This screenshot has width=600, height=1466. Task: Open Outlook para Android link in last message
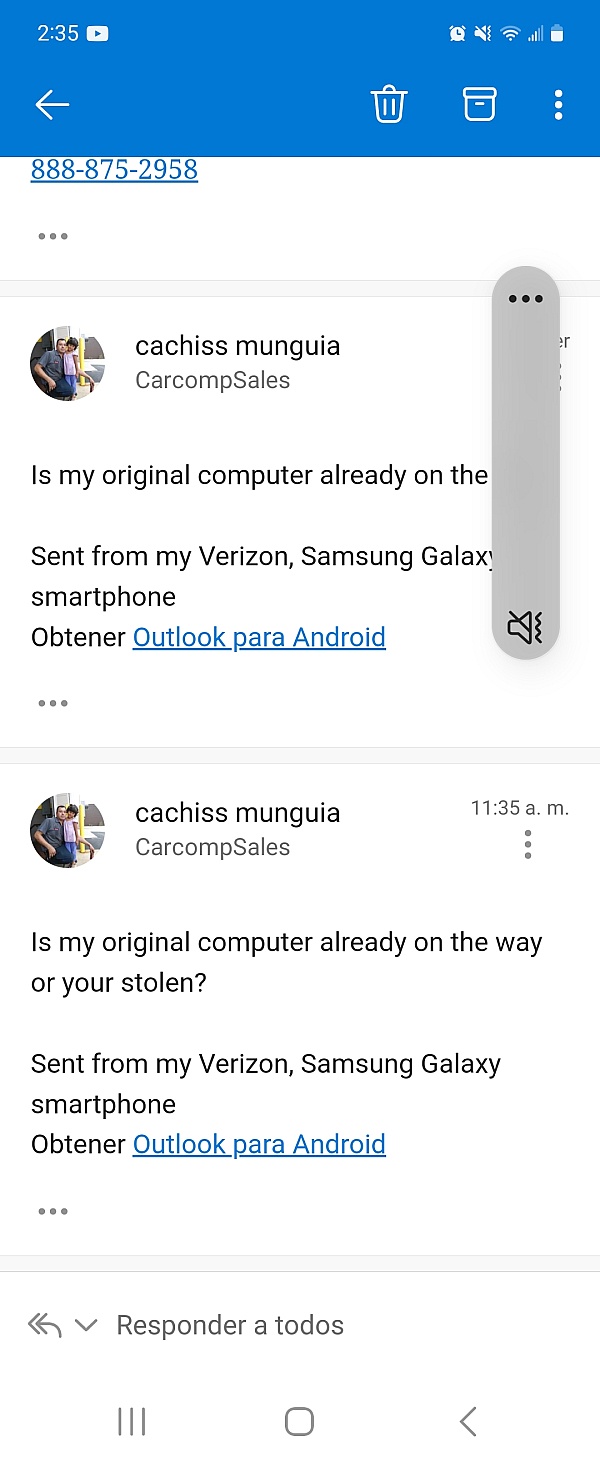coord(259,1144)
